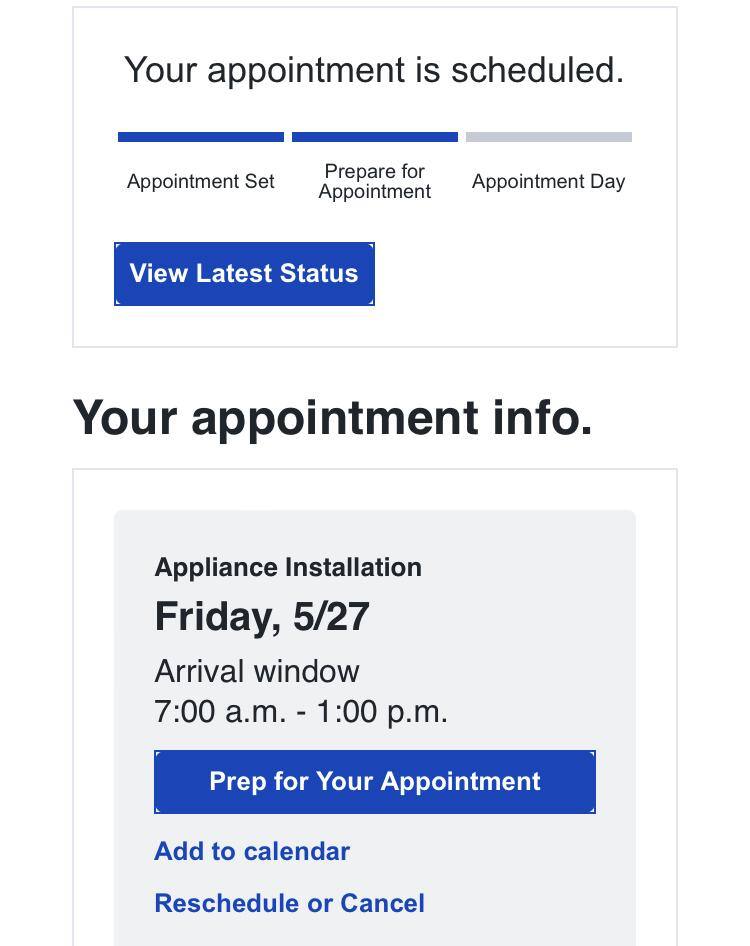Open Prep for Your Appointment
Image resolution: width=750 pixels, height=946 pixels.
pyautogui.click(x=374, y=781)
